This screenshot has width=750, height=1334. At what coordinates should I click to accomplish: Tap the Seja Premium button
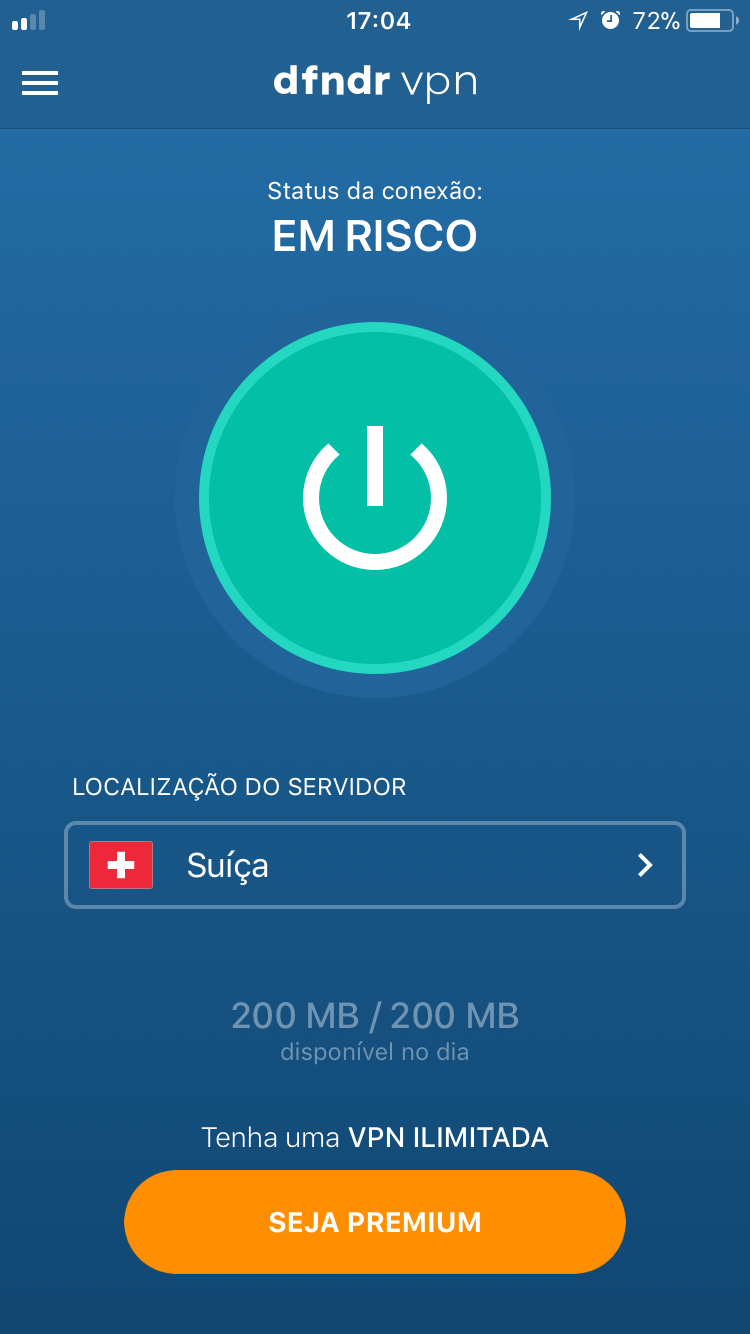(x=375, y=1221)
